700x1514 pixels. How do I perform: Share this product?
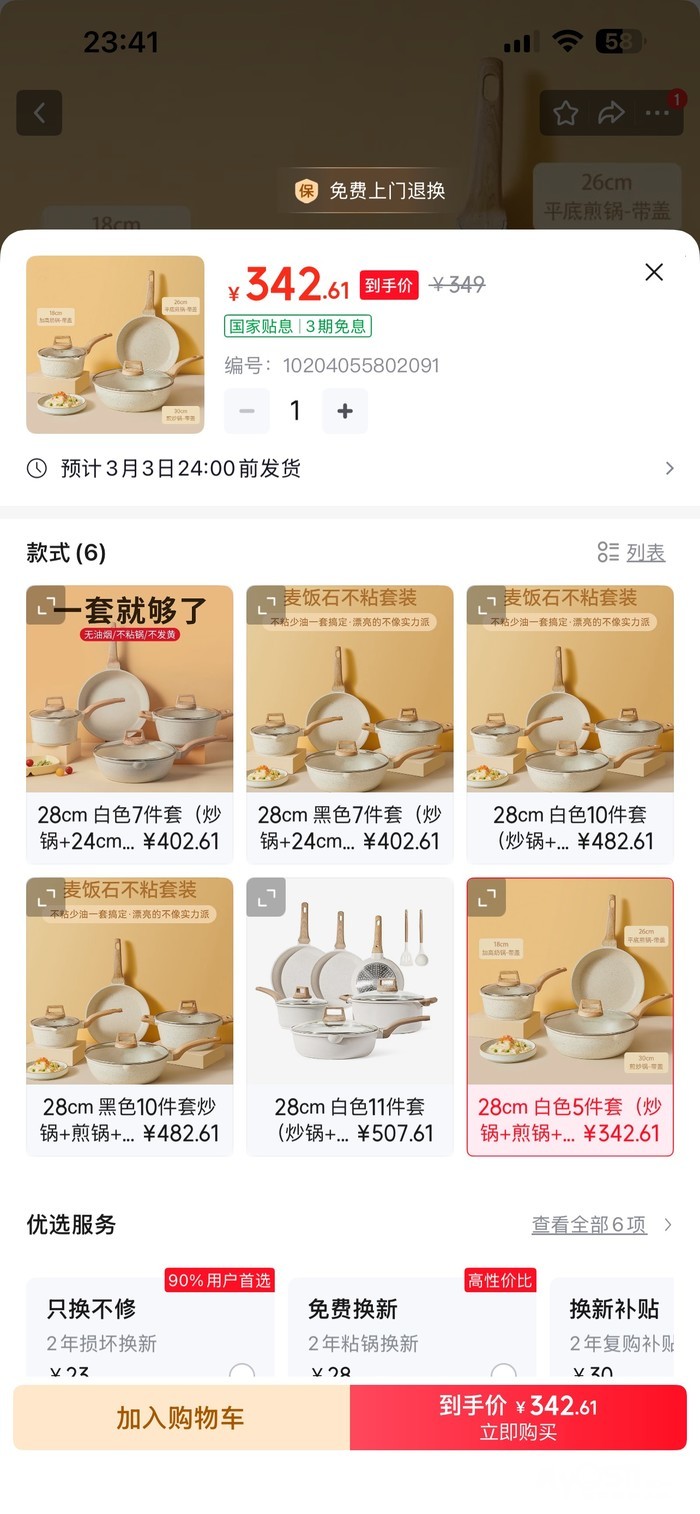coord(611,113)
